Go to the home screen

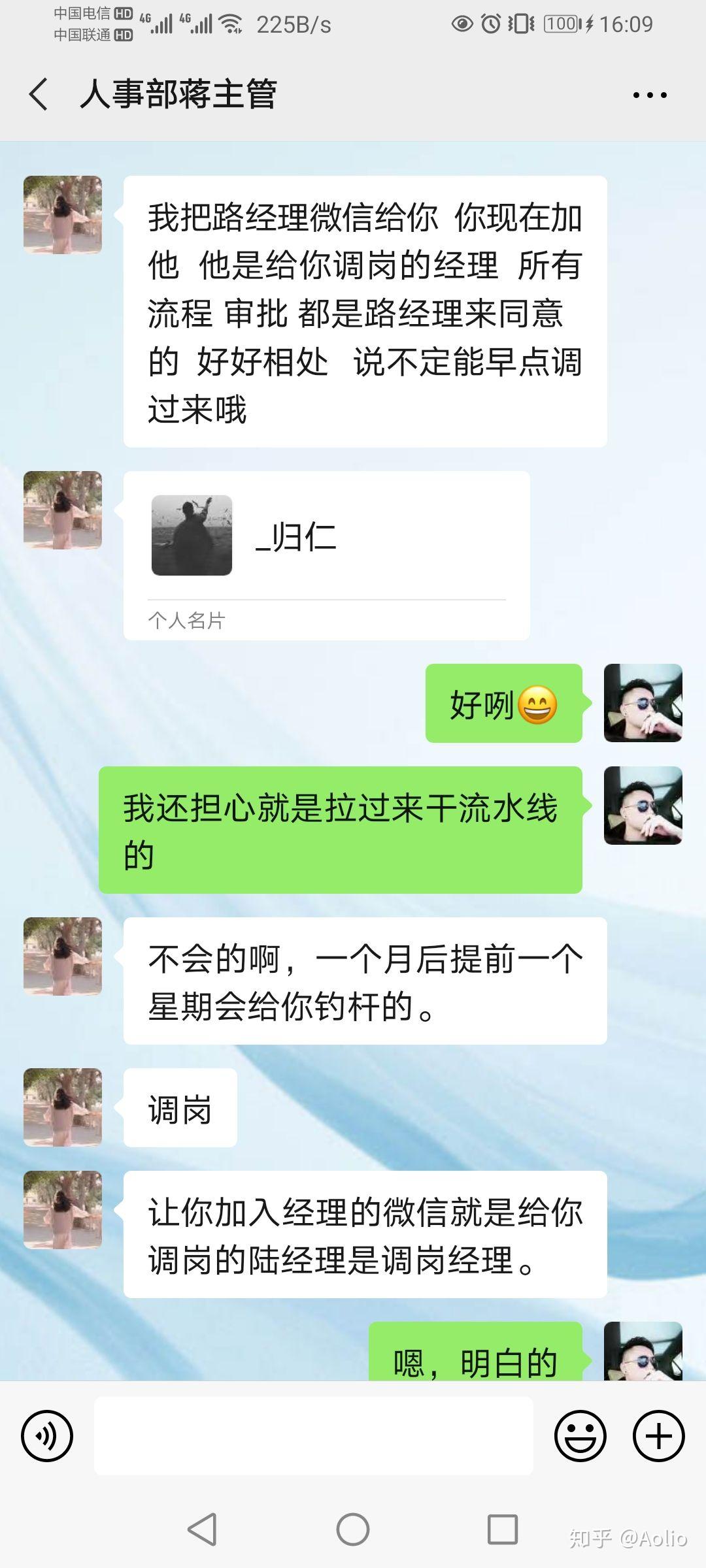pos(353,1529)
